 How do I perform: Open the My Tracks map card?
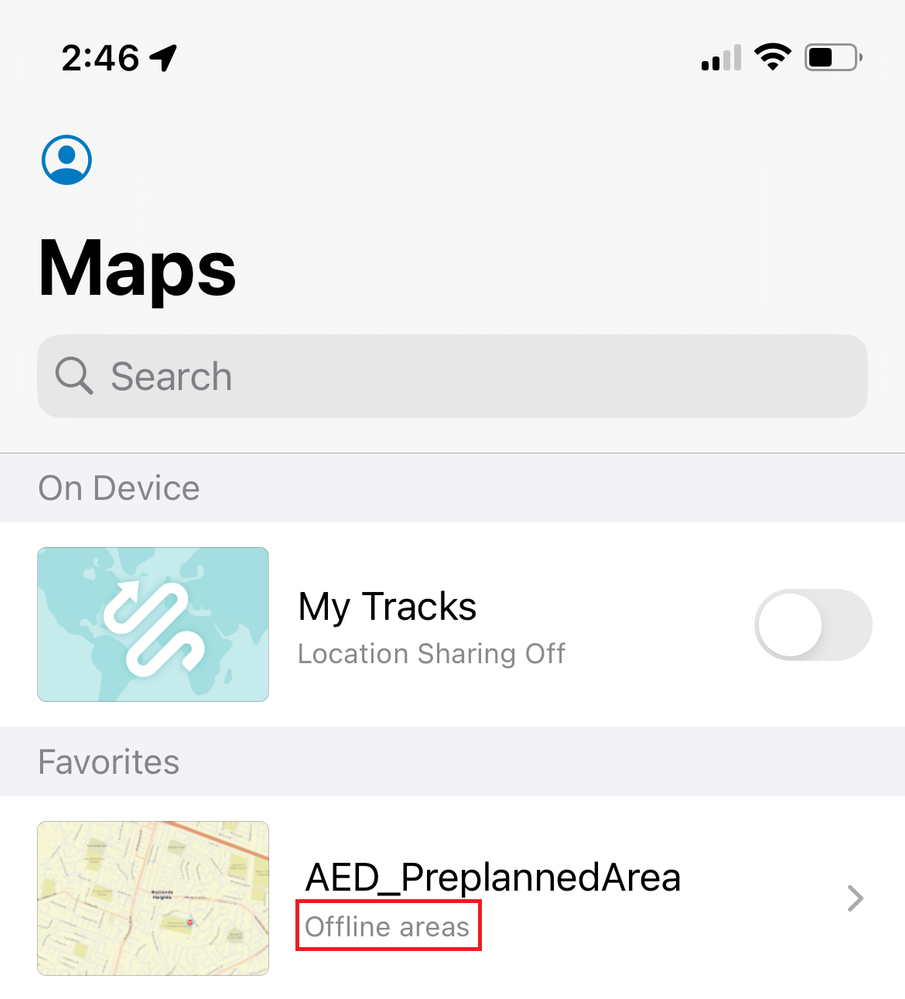pos(153,624)
